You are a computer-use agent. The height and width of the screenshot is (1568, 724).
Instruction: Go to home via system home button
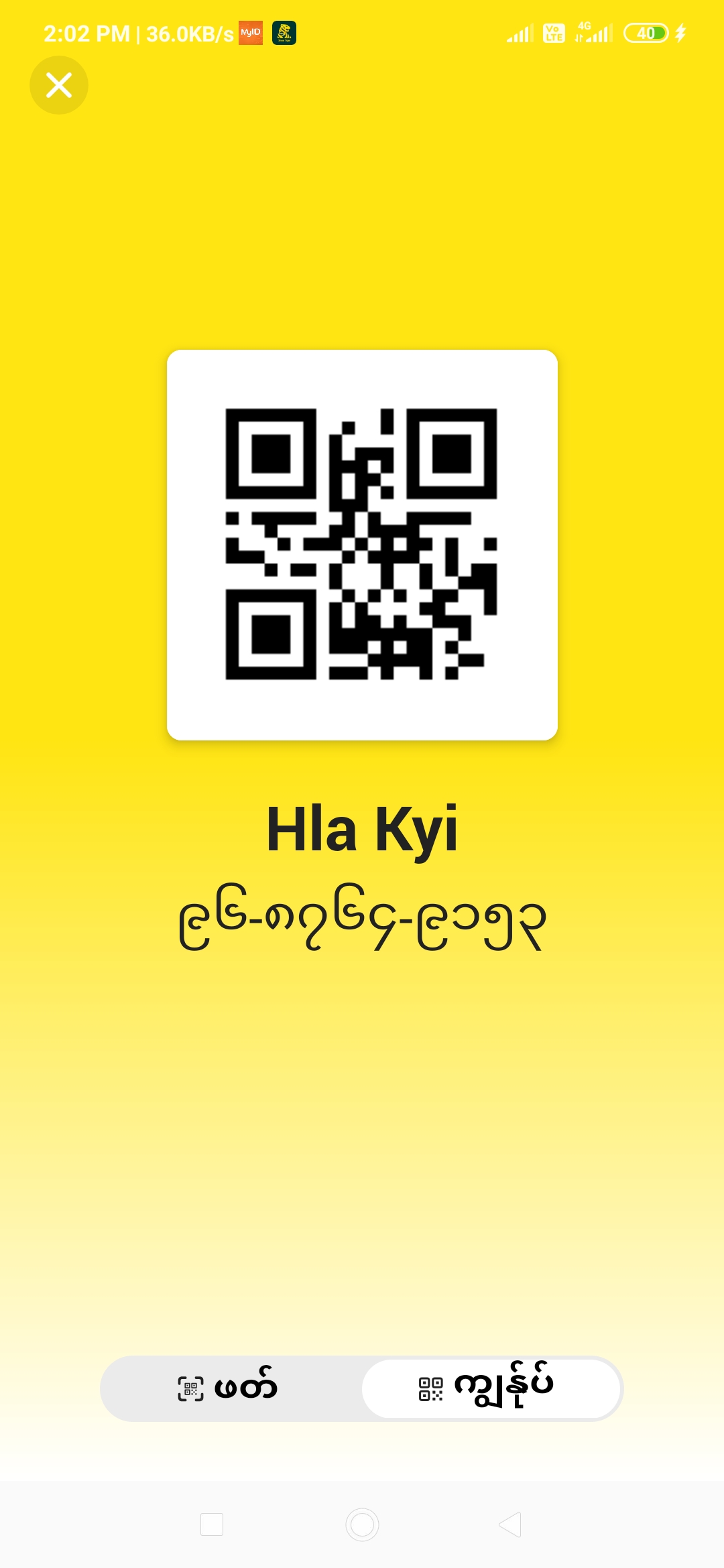click(x=362, y=1524)
